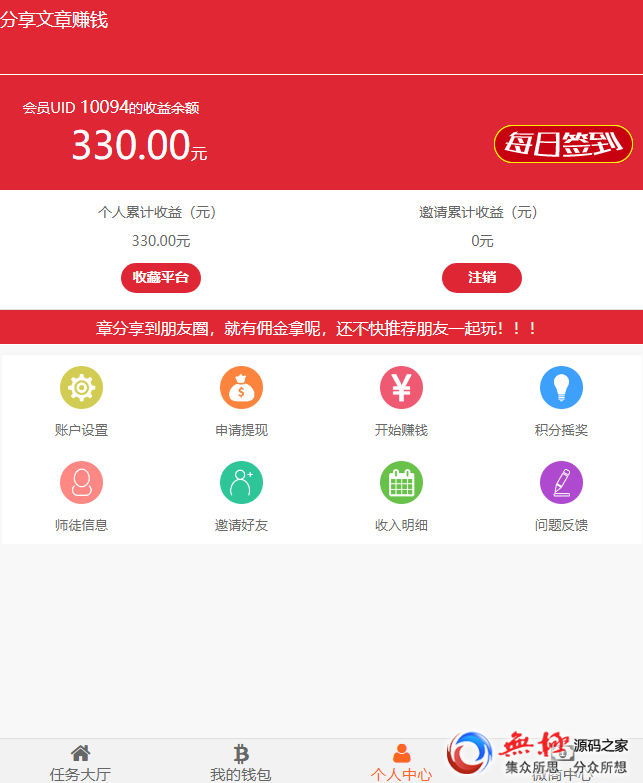Tap the 每日签到 daily check-in button
643x783 pixels.
[x=563, y=144]
